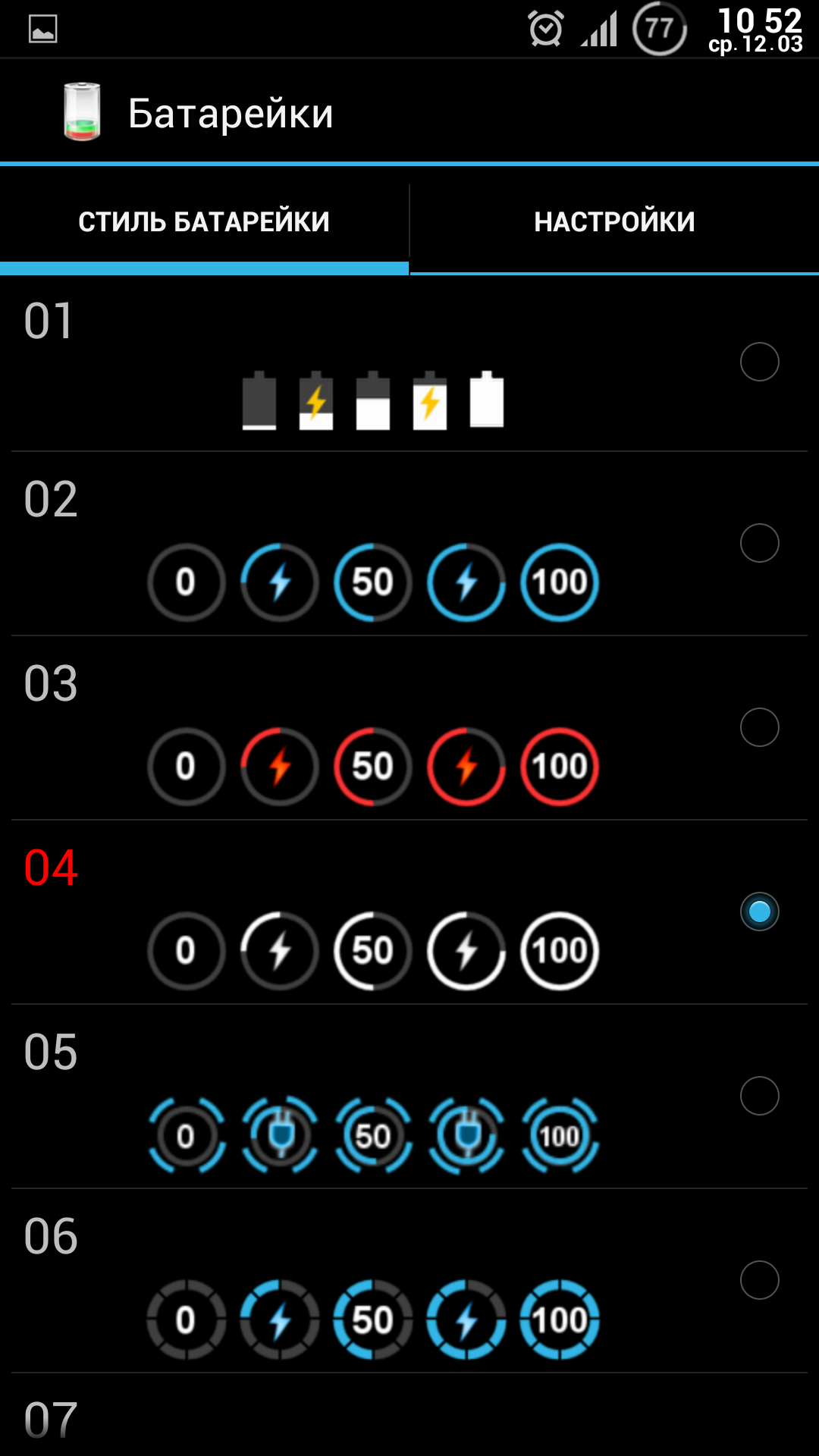819x1456 pixels.
Task: Enable battery style 05 radio button
Action: (x=759, y=1096)
